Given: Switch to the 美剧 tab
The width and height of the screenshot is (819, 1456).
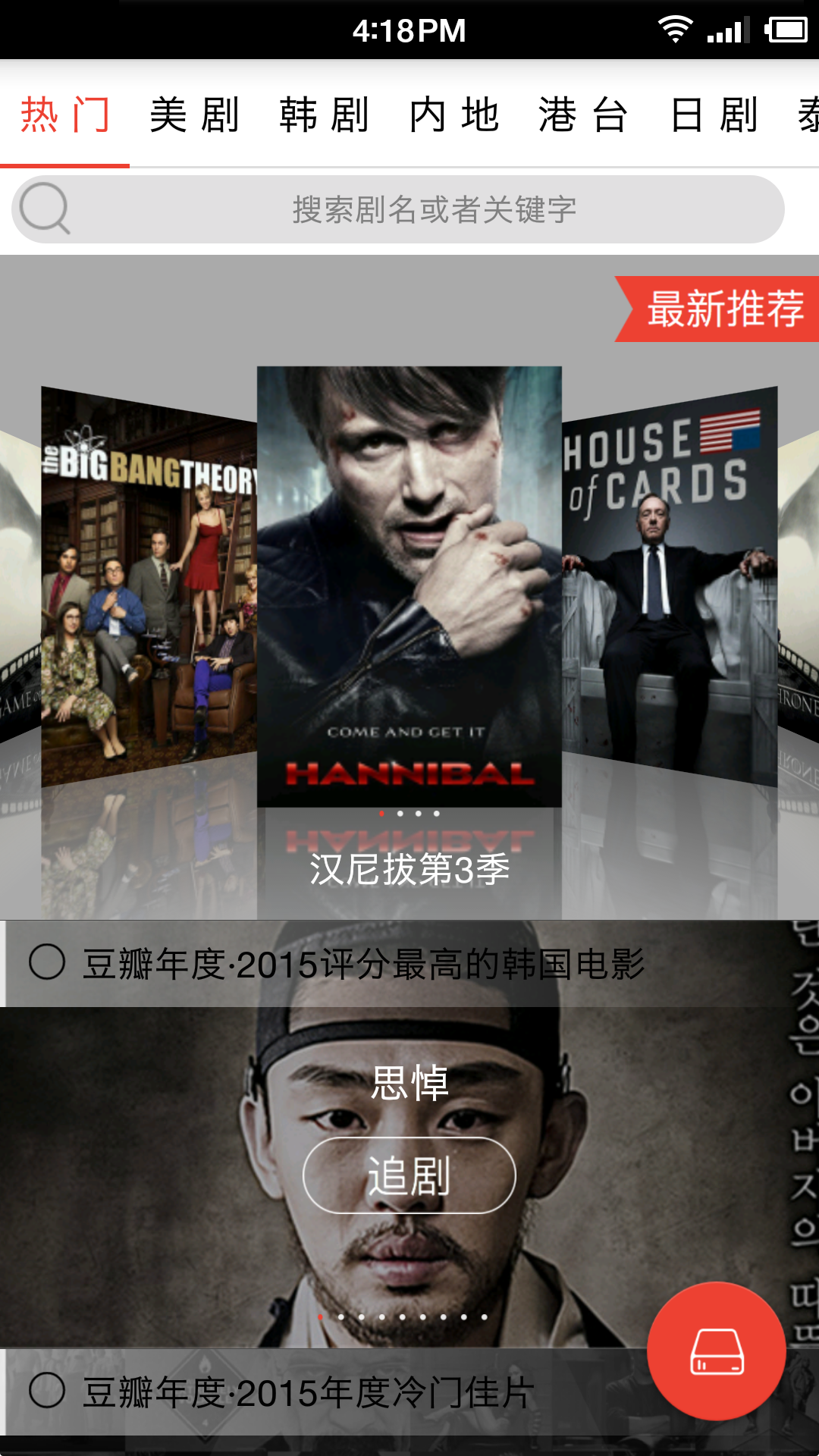Looking at the screenshot, I should 194,115.
